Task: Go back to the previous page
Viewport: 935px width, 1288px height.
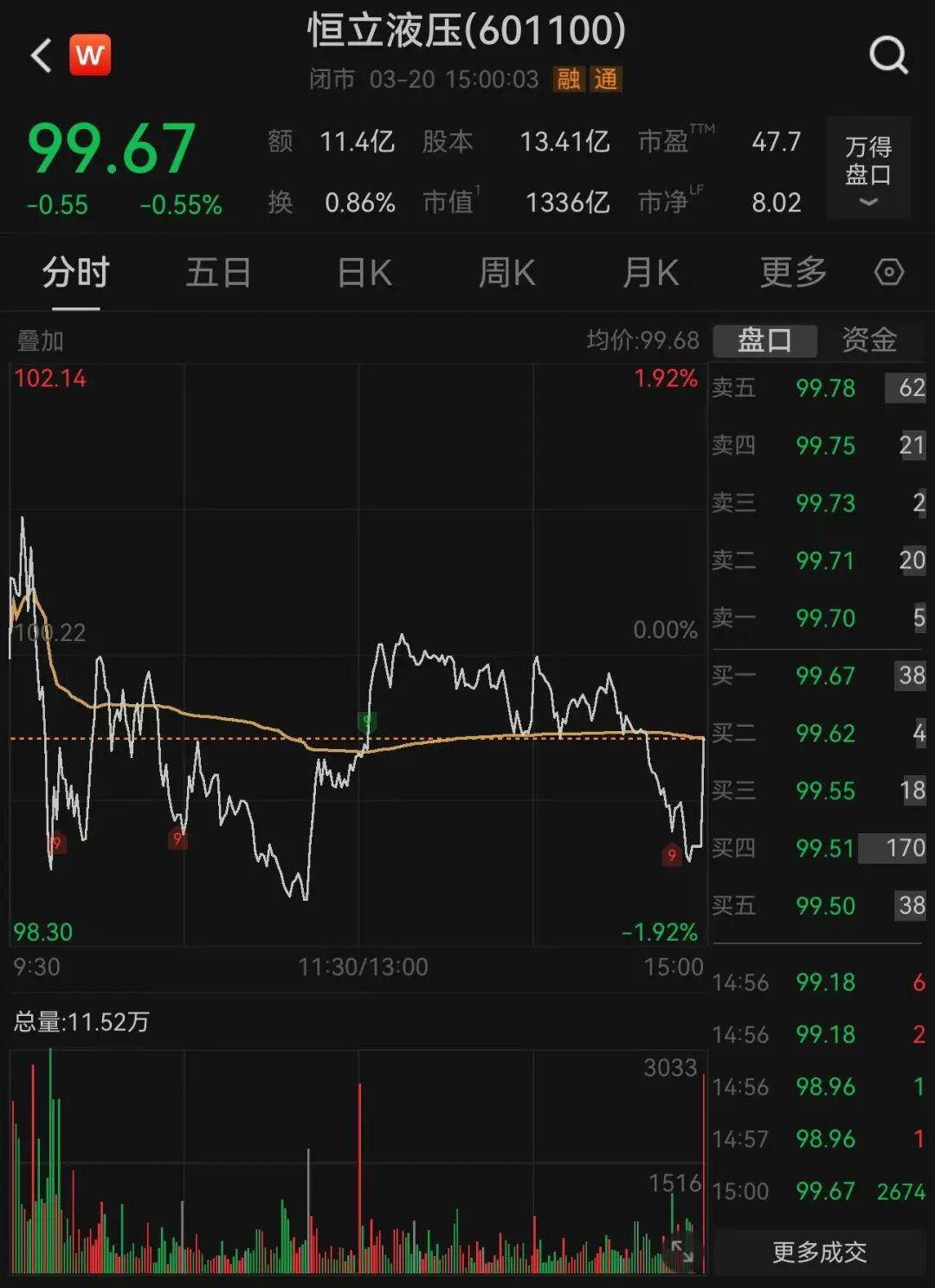Action: tap(41, 56)
